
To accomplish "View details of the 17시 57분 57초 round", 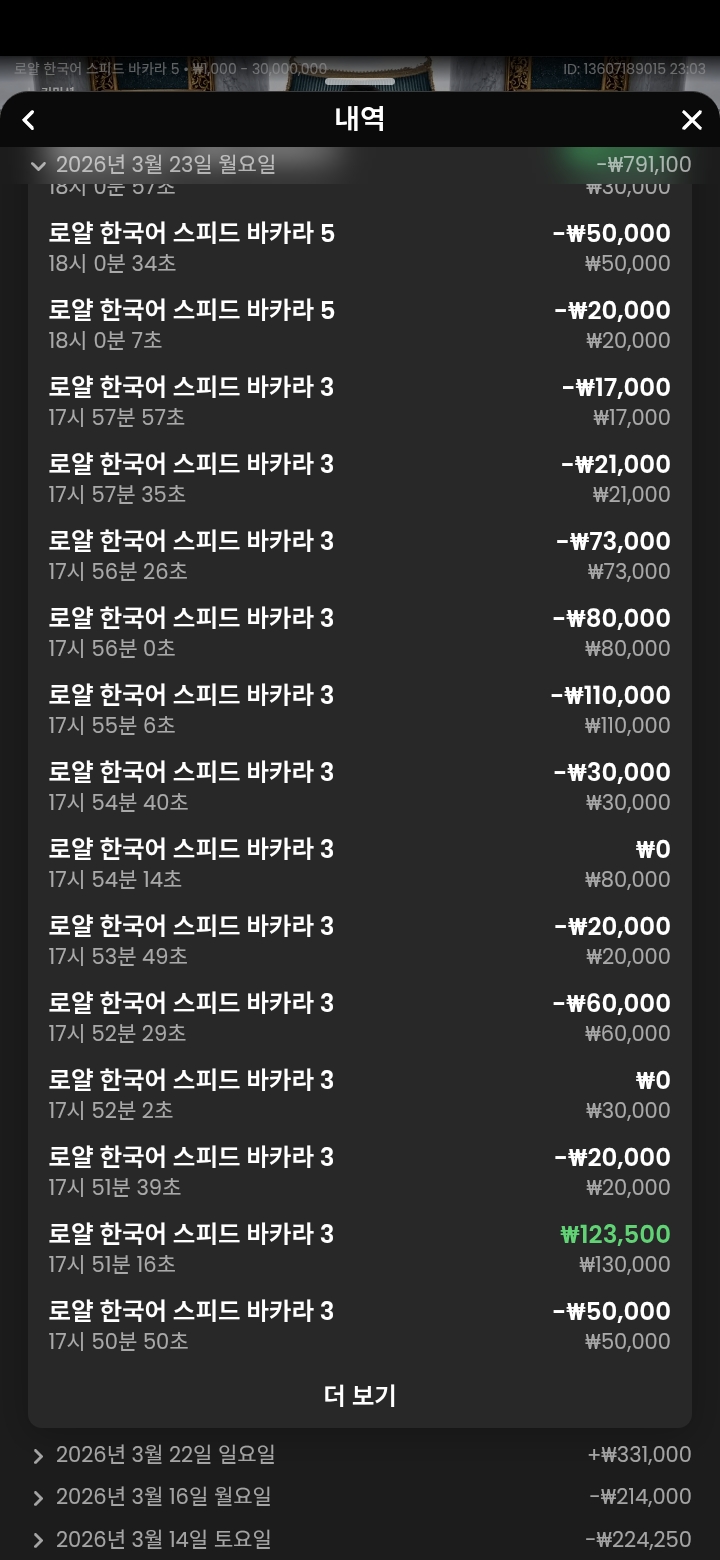I will point(360,402).
